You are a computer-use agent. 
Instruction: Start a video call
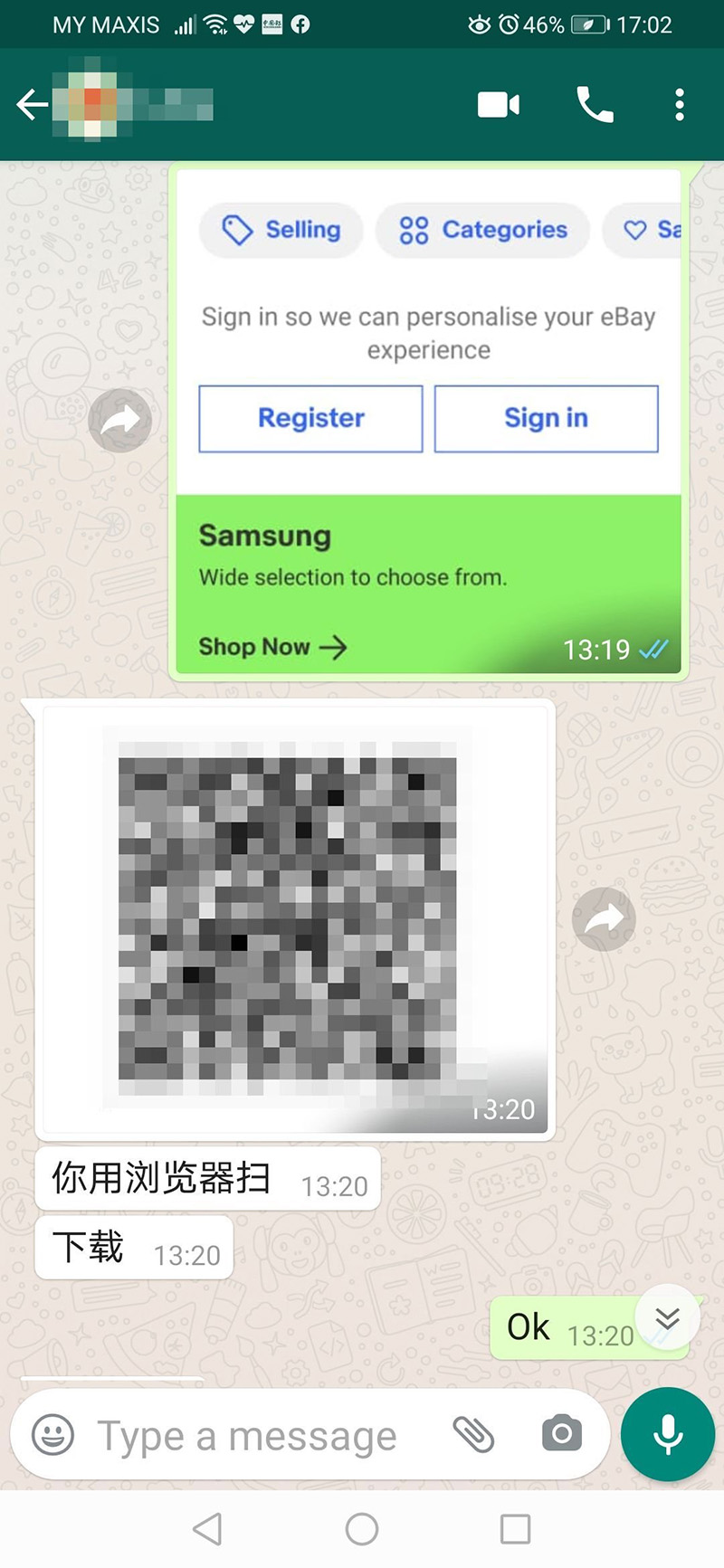tap(499, 105)
